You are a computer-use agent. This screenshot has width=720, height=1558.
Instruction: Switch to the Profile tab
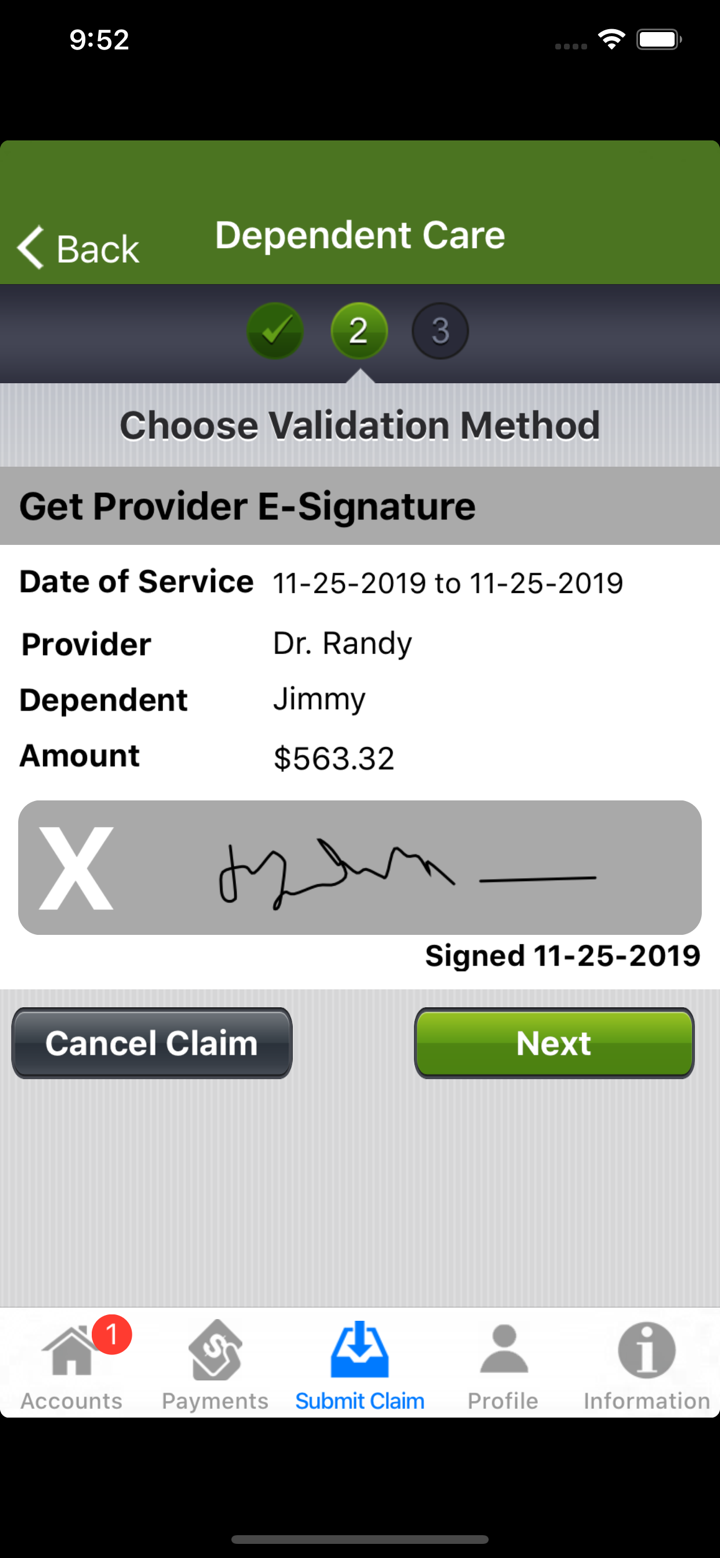pos(503,1365)
